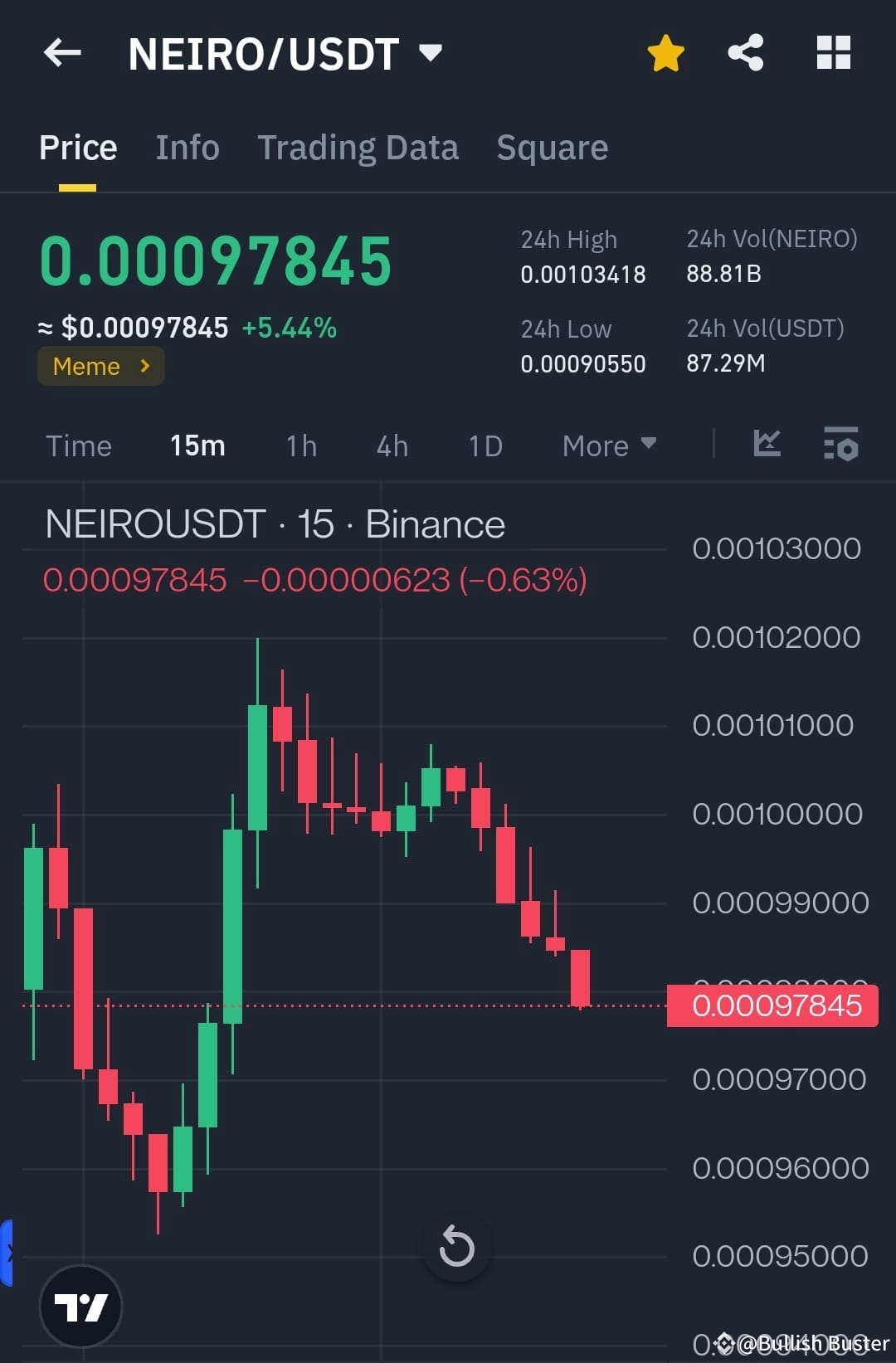Open the Square tab
Image resolution: width=896 pixels, height=1363 pixels.
point(552,147)
